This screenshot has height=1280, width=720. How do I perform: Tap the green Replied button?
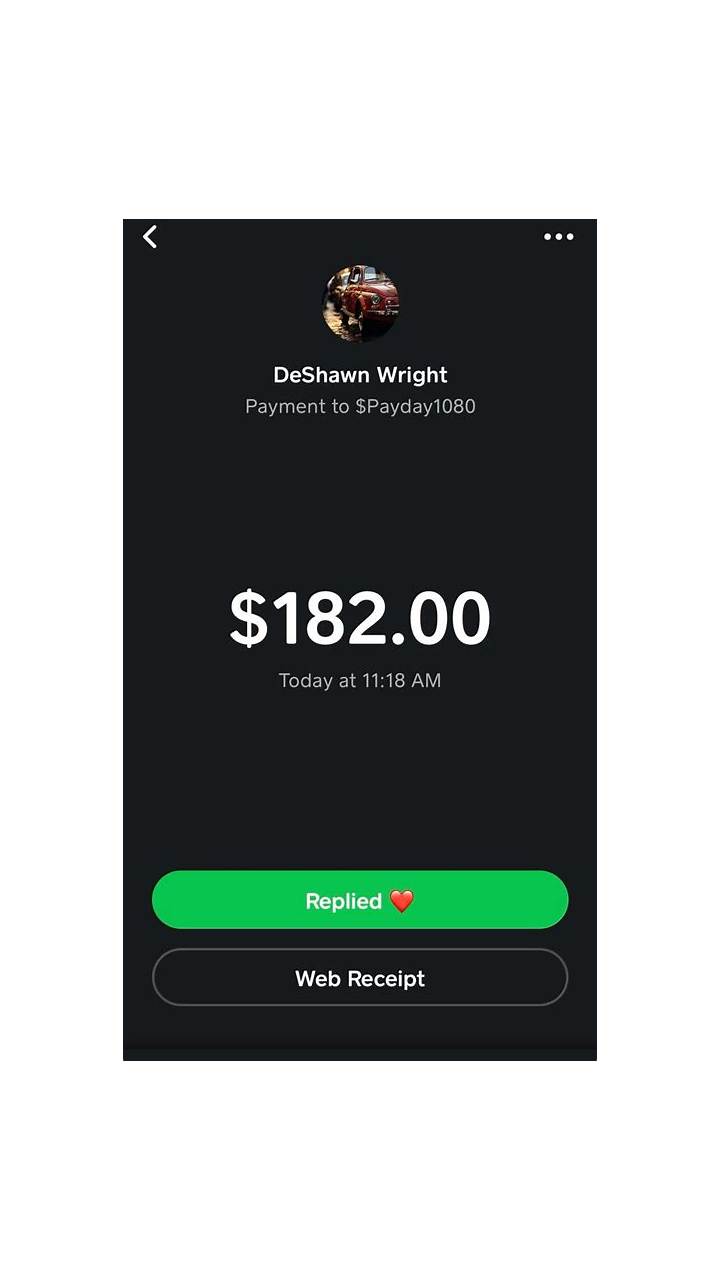point(360,900)
